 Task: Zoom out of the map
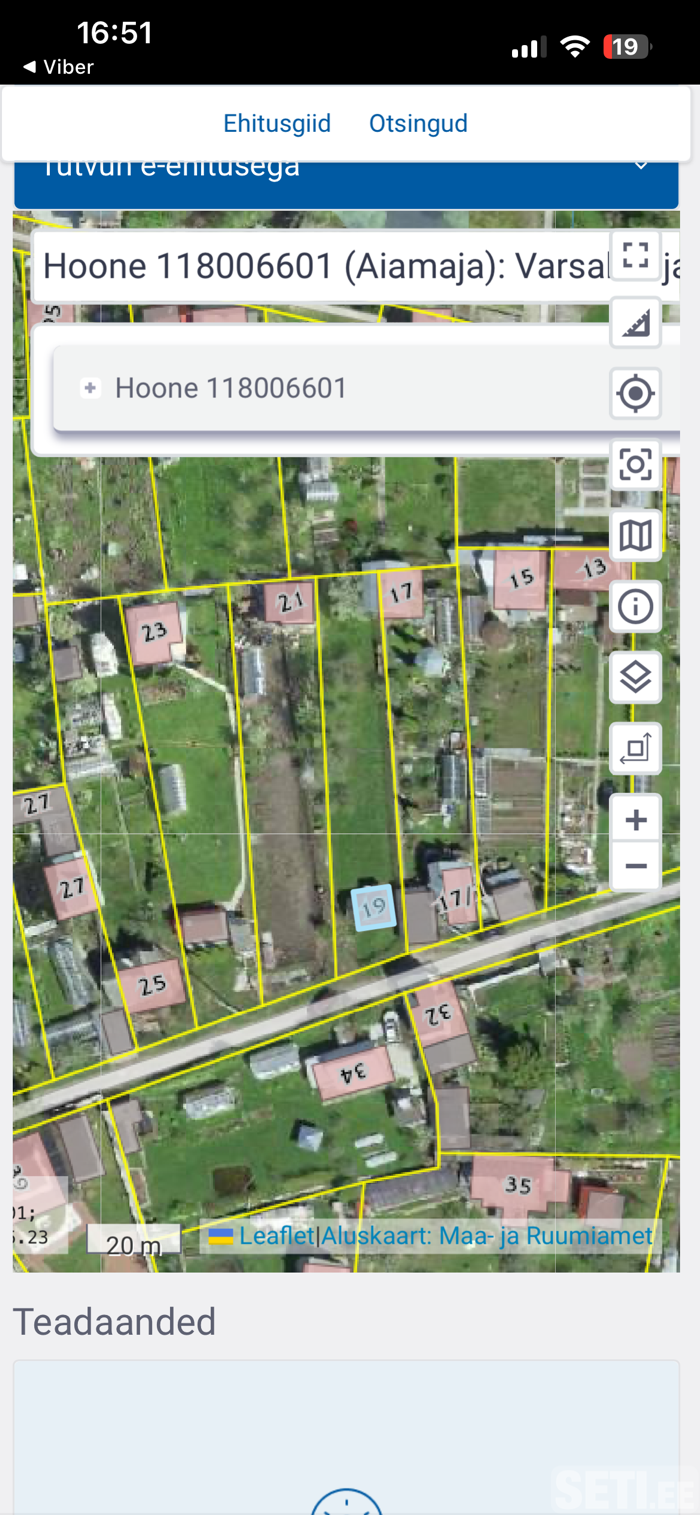(x=636, y=866)
